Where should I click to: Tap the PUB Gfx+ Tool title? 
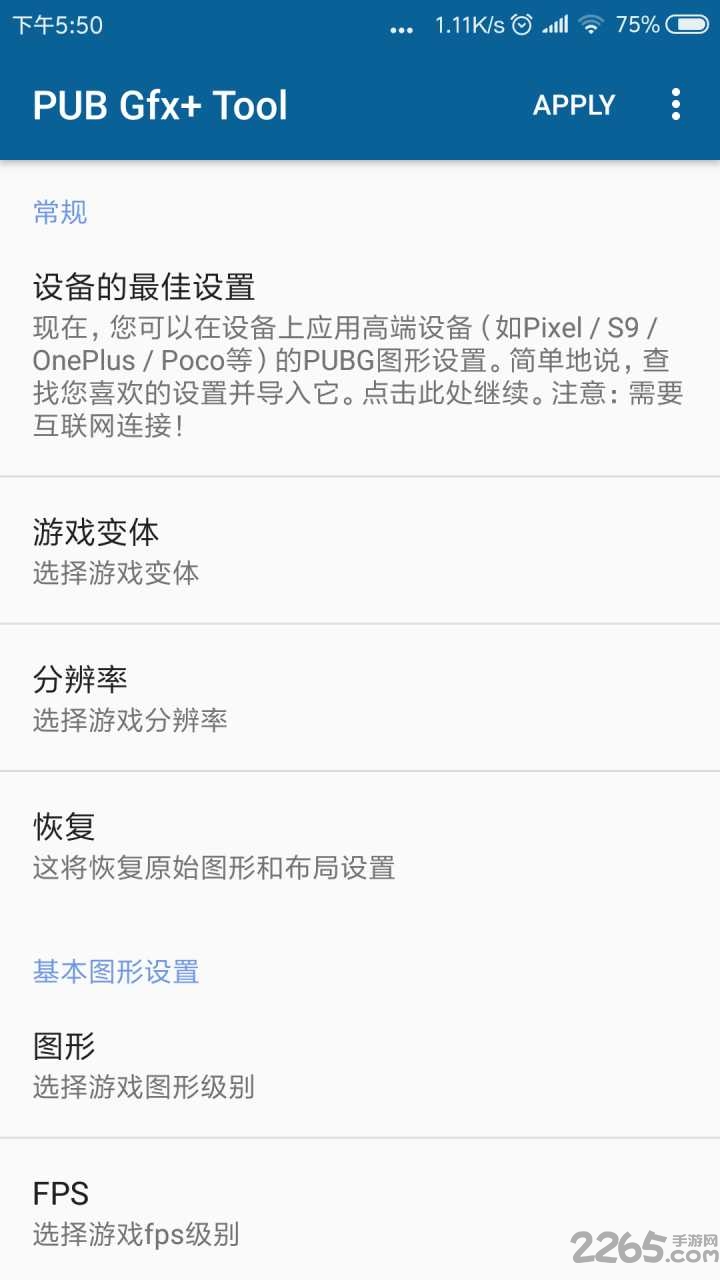(160, 105)
